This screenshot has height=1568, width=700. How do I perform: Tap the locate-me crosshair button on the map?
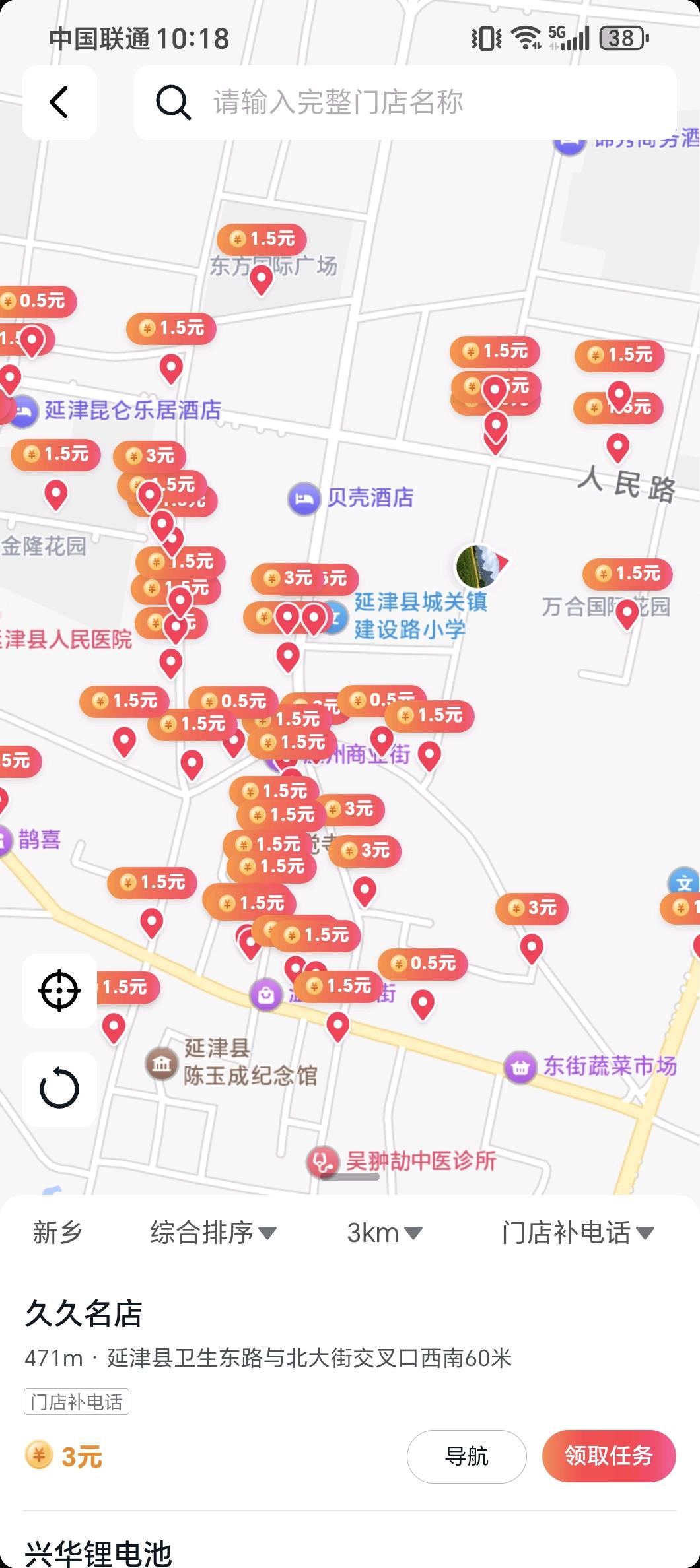[58, 989]
